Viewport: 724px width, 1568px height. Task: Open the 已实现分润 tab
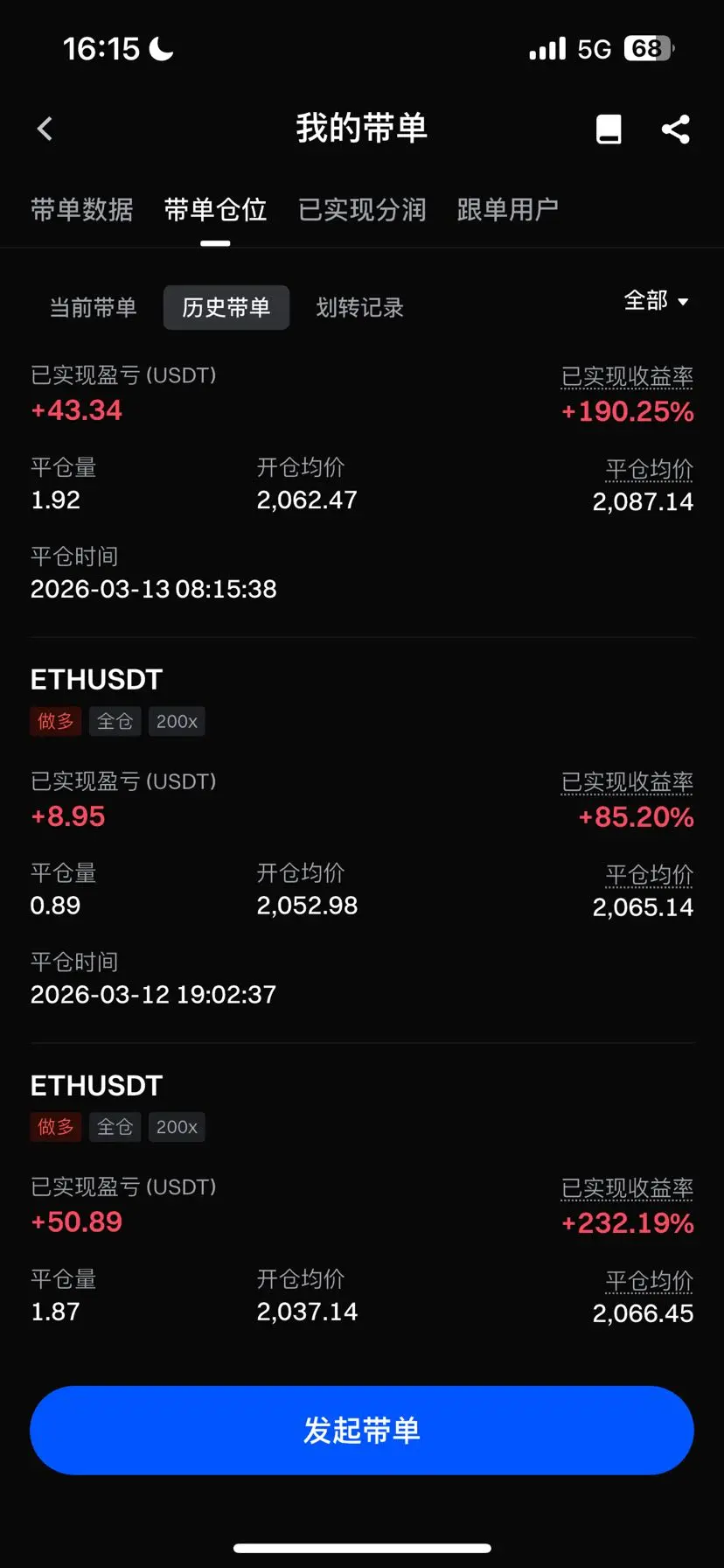[362, 210]
